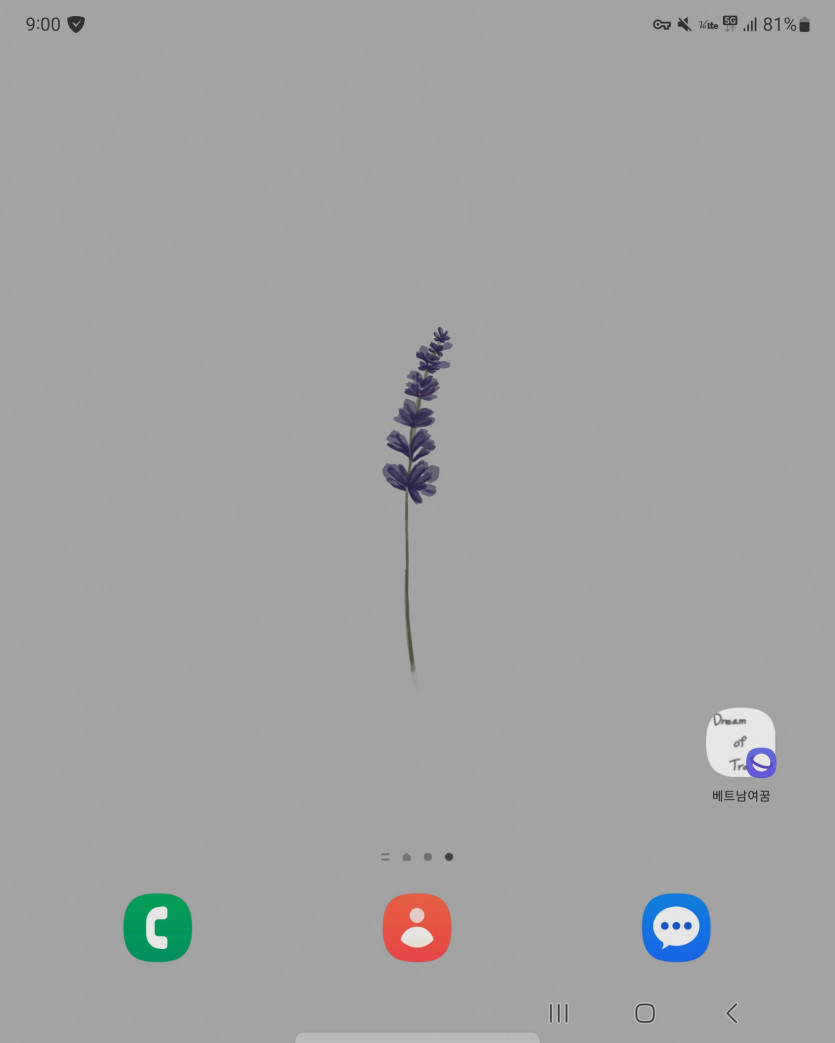Open the 베트남여꿈 Samsung Internet shortcut

point(741,743)
